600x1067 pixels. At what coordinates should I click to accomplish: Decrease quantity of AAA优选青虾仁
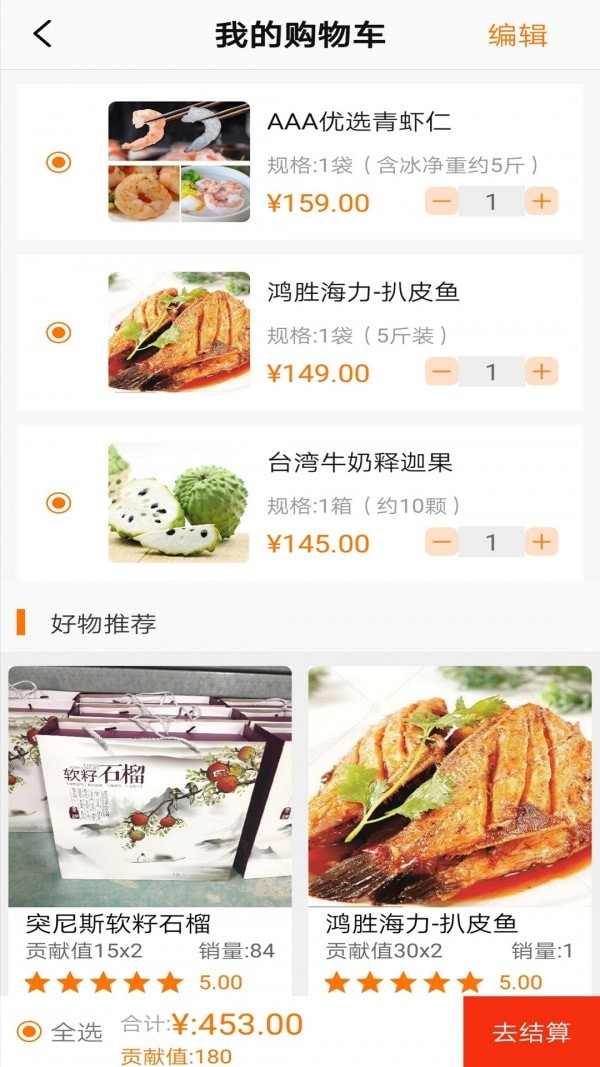coord(441,202)
